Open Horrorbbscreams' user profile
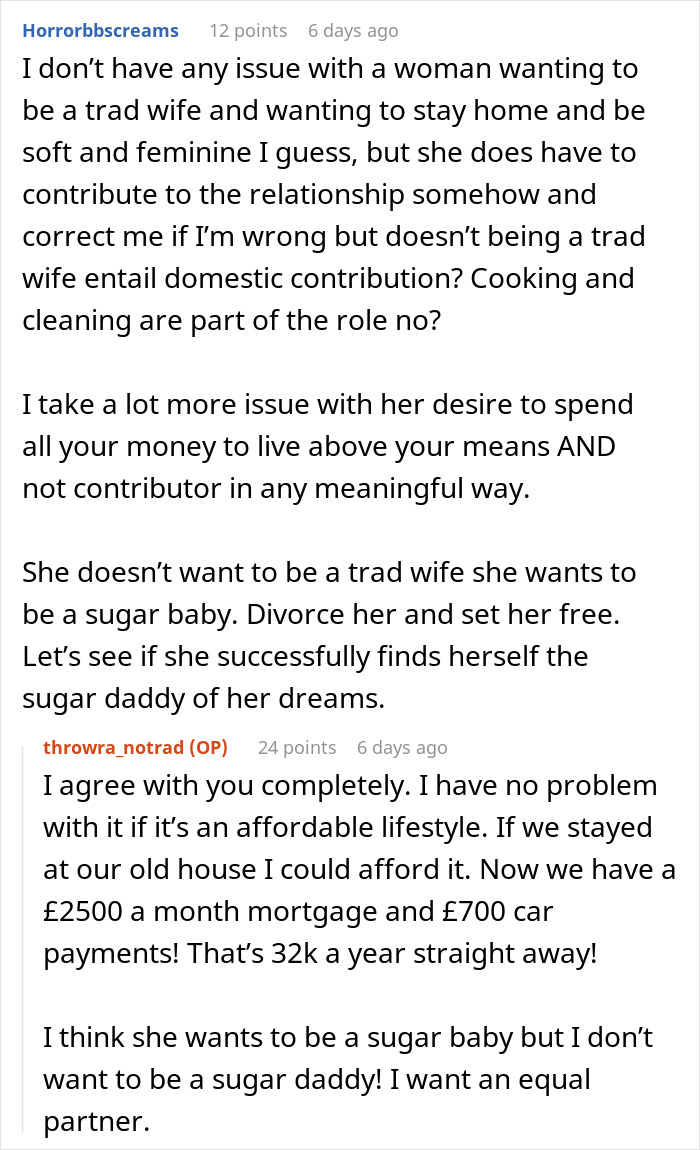This screenshot has height=1150, width=700. 100,31
